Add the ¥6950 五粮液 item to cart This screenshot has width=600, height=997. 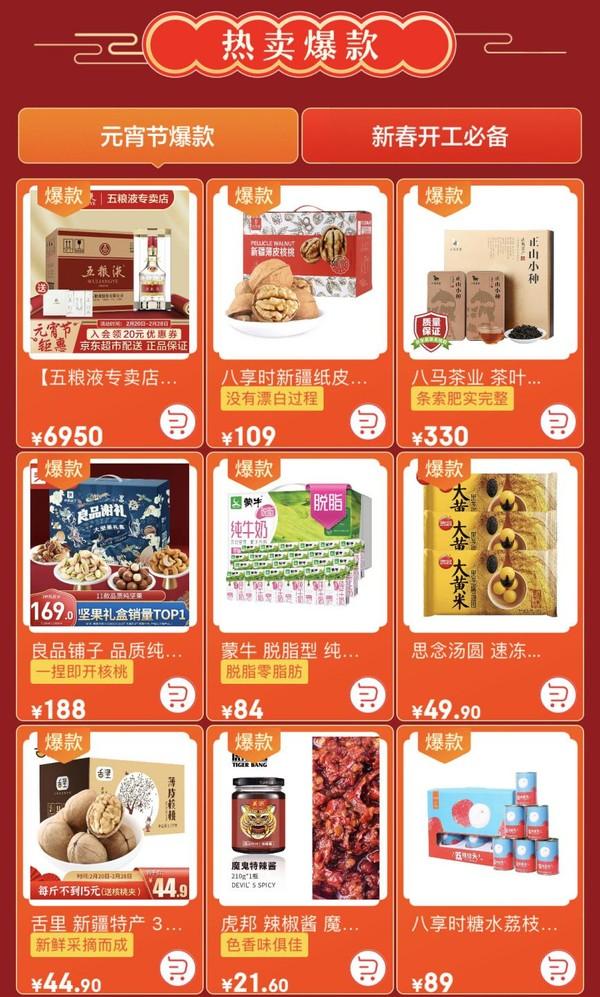[x=177, y=423]
